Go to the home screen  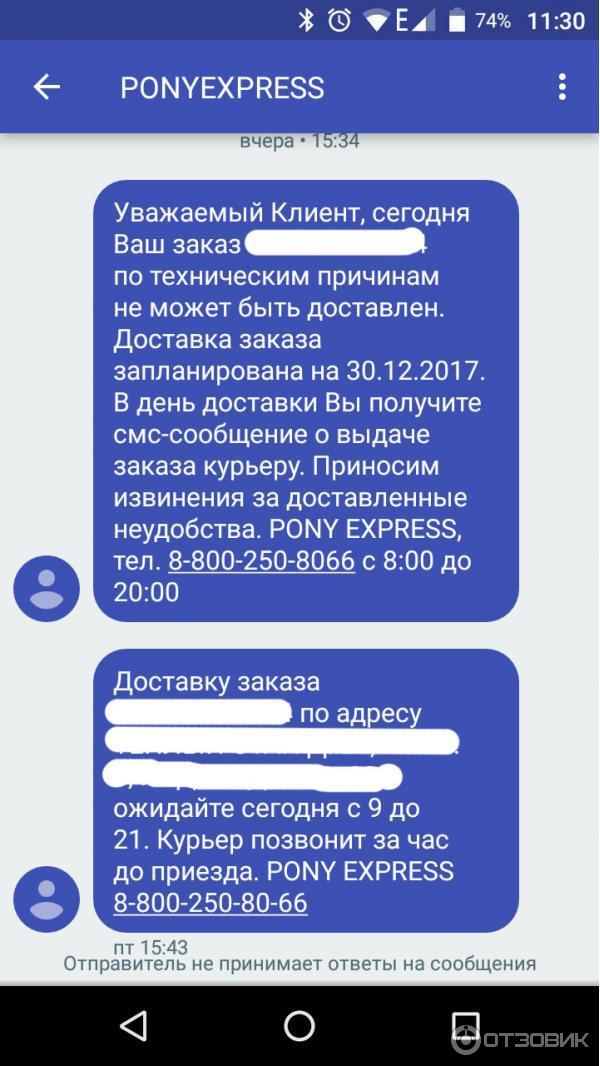click(299, 1025)
